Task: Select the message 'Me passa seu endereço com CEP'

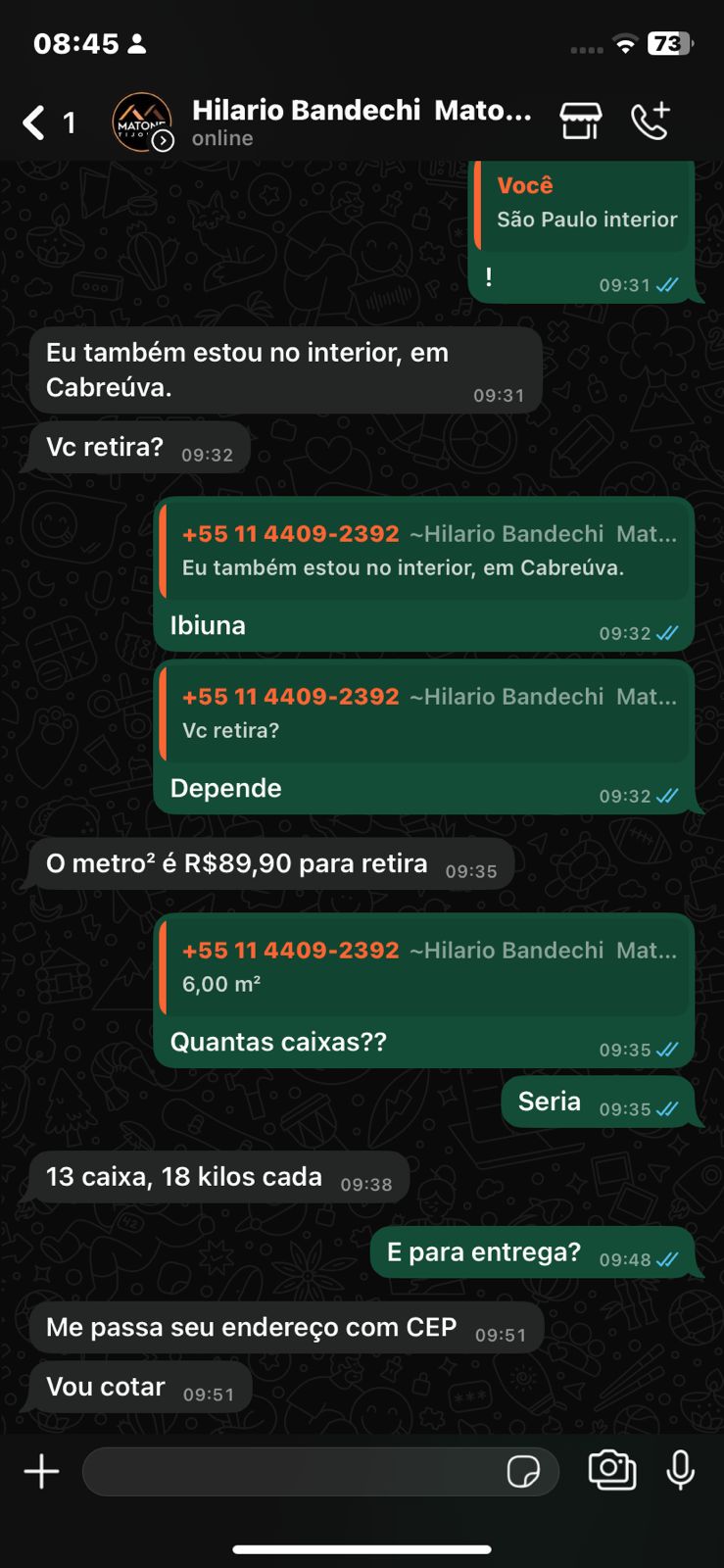Action: click(x=251, y=1326)
